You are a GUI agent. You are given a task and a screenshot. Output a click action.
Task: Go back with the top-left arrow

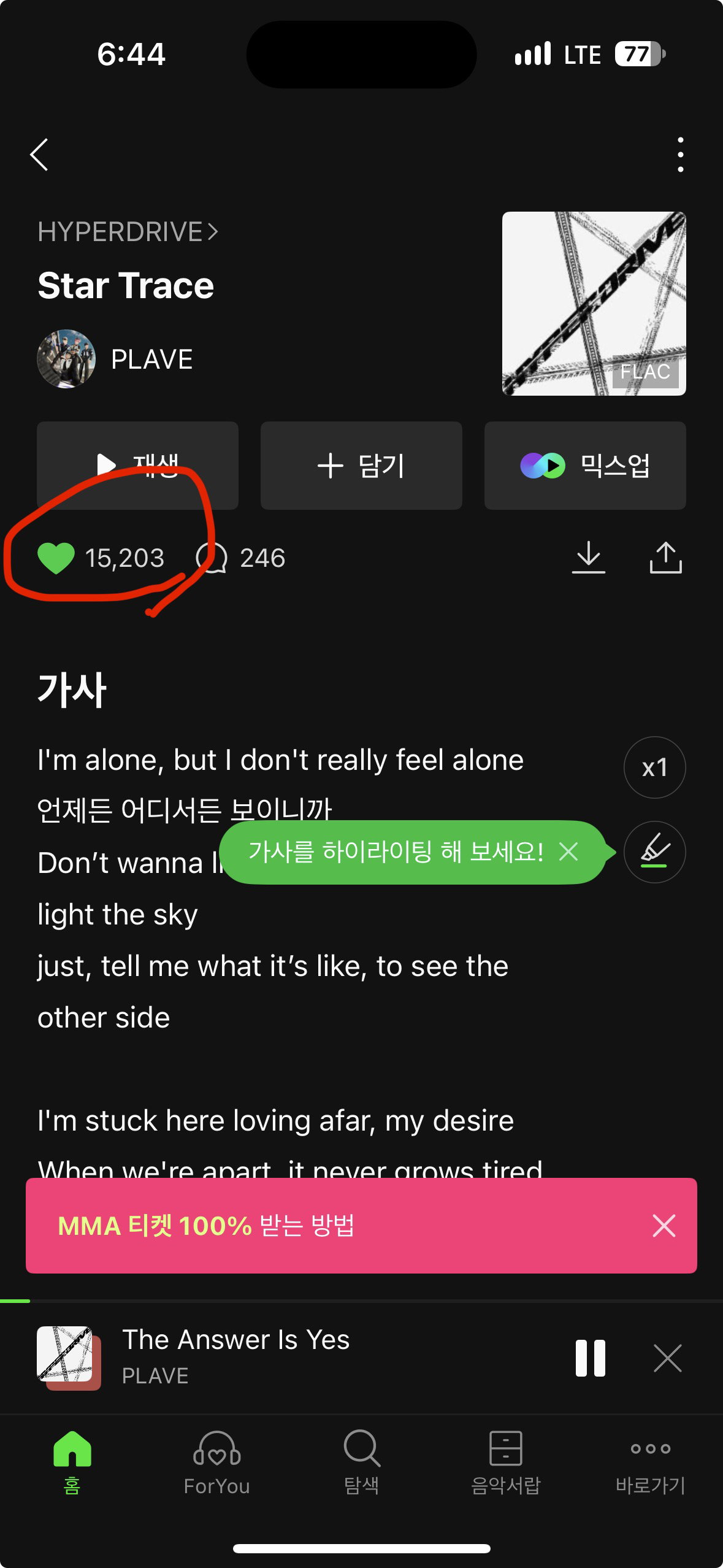pyautogui.click(x=39, y=154)
